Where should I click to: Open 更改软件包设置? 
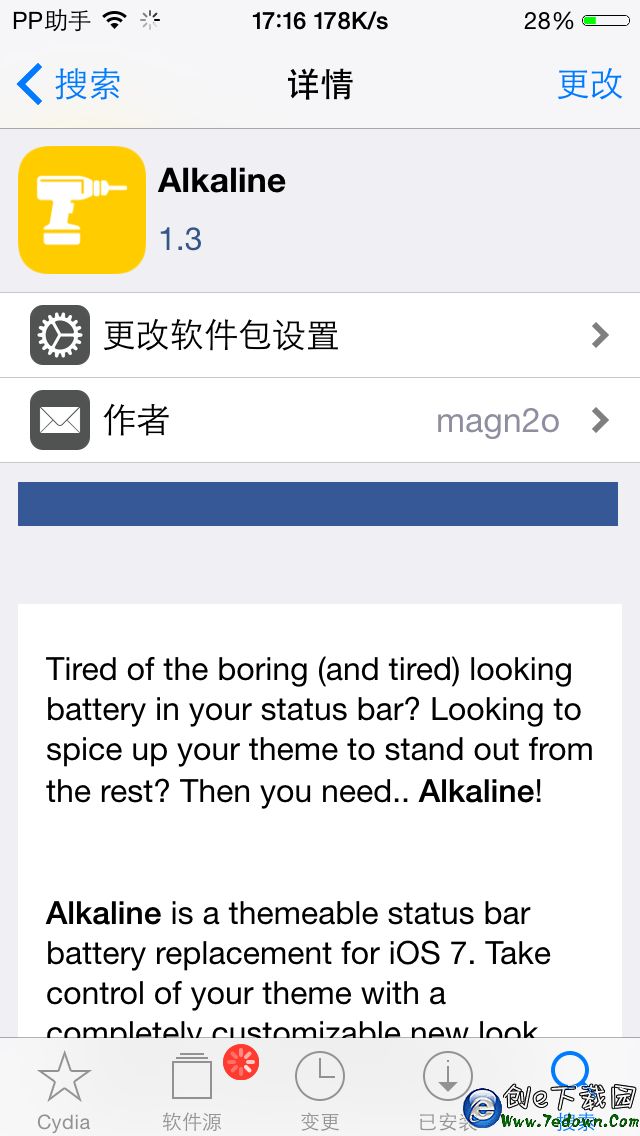click(x=320, y=335)
